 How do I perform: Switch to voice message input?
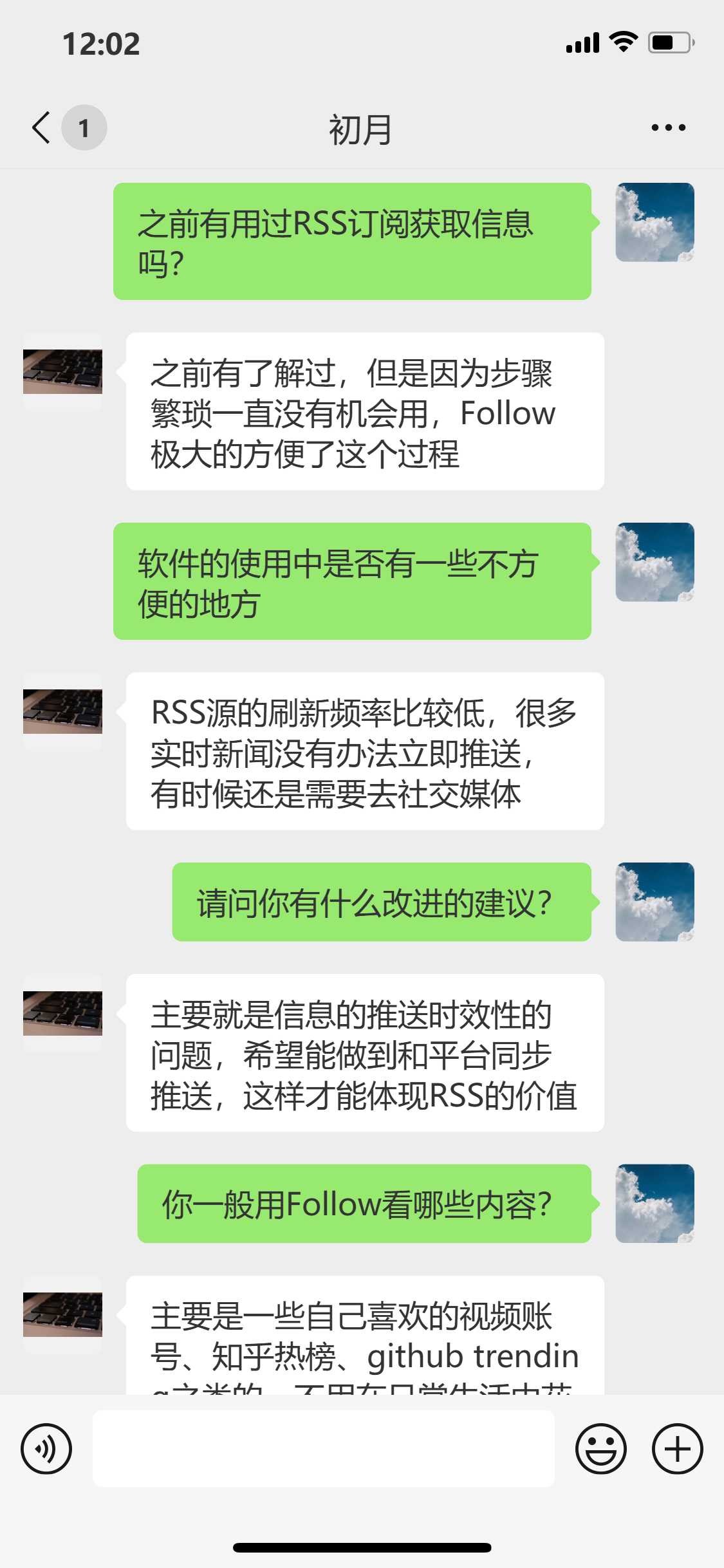coord(46,1449)
